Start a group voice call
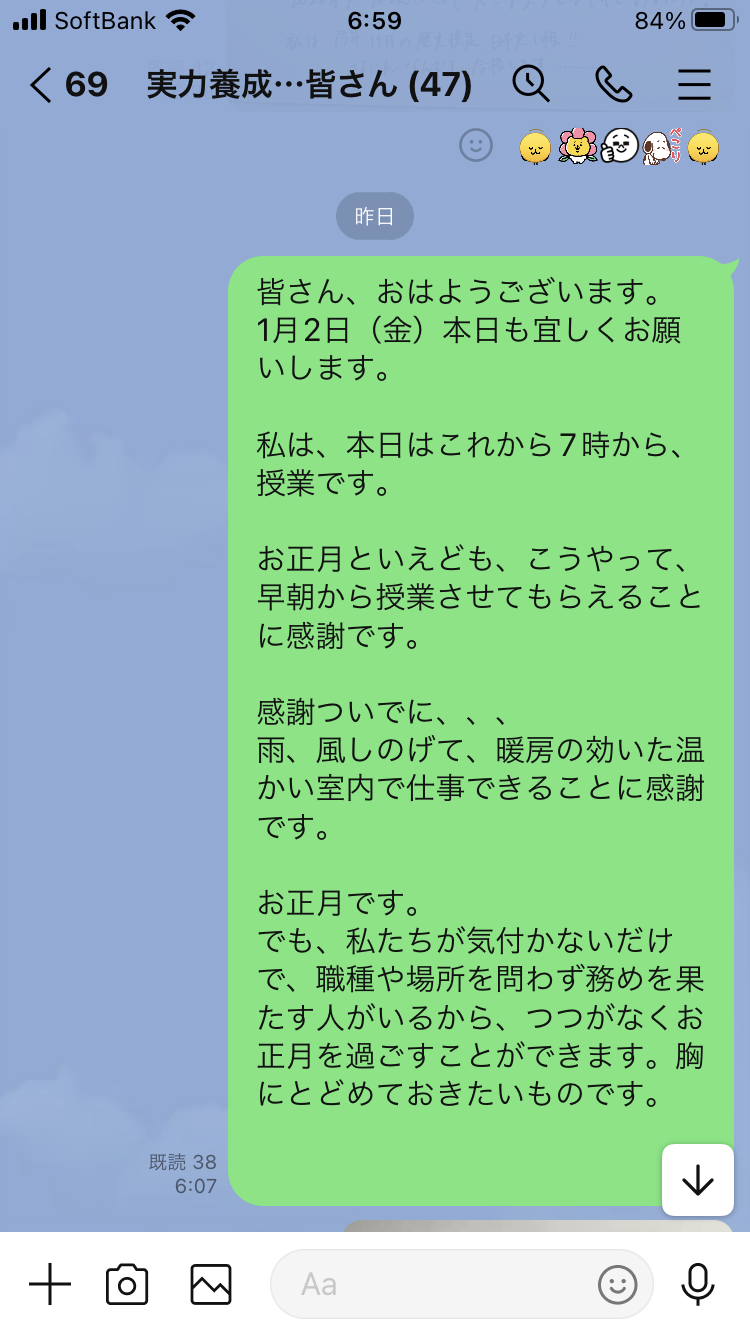 click(612, 85)
